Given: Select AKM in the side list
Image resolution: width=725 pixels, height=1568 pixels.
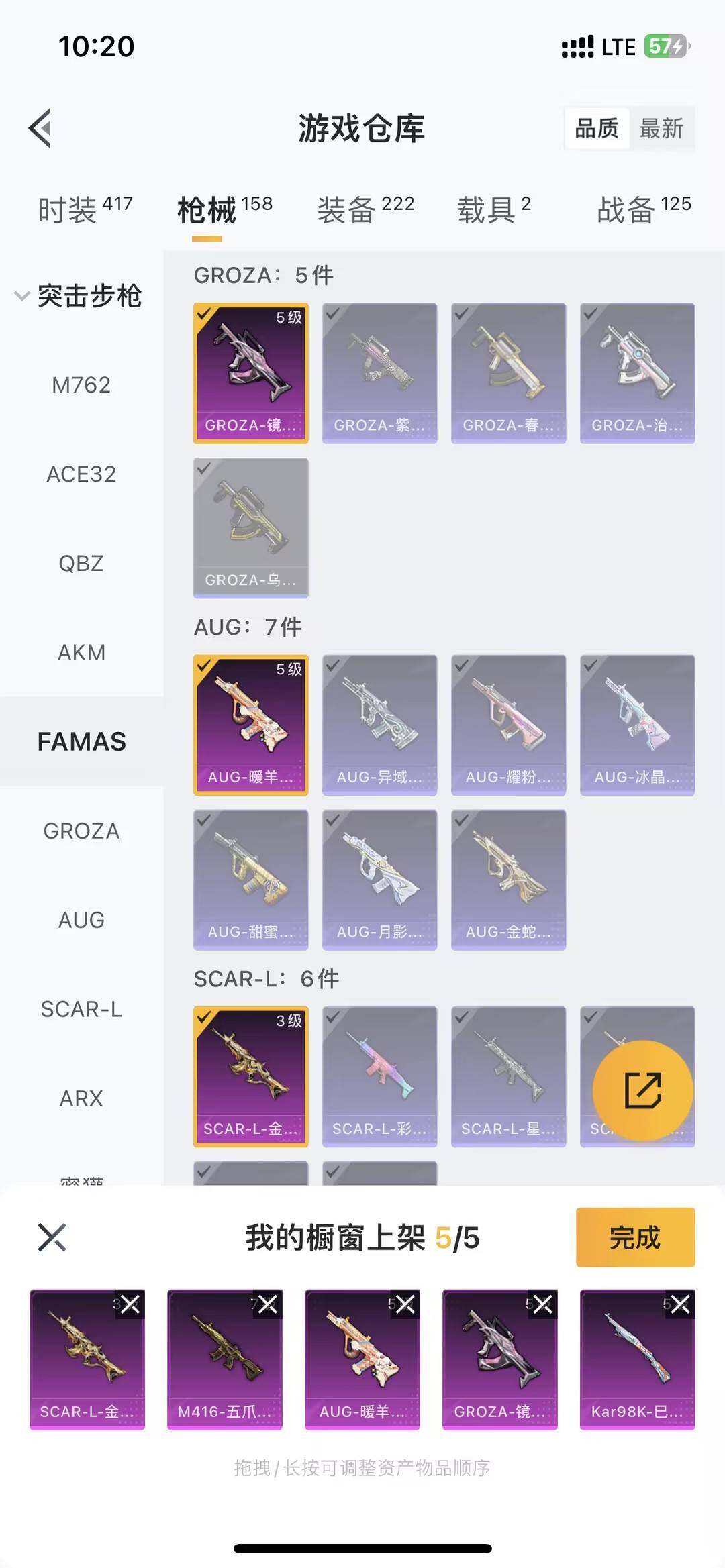Looking at the screenshot, I should 81,652.
